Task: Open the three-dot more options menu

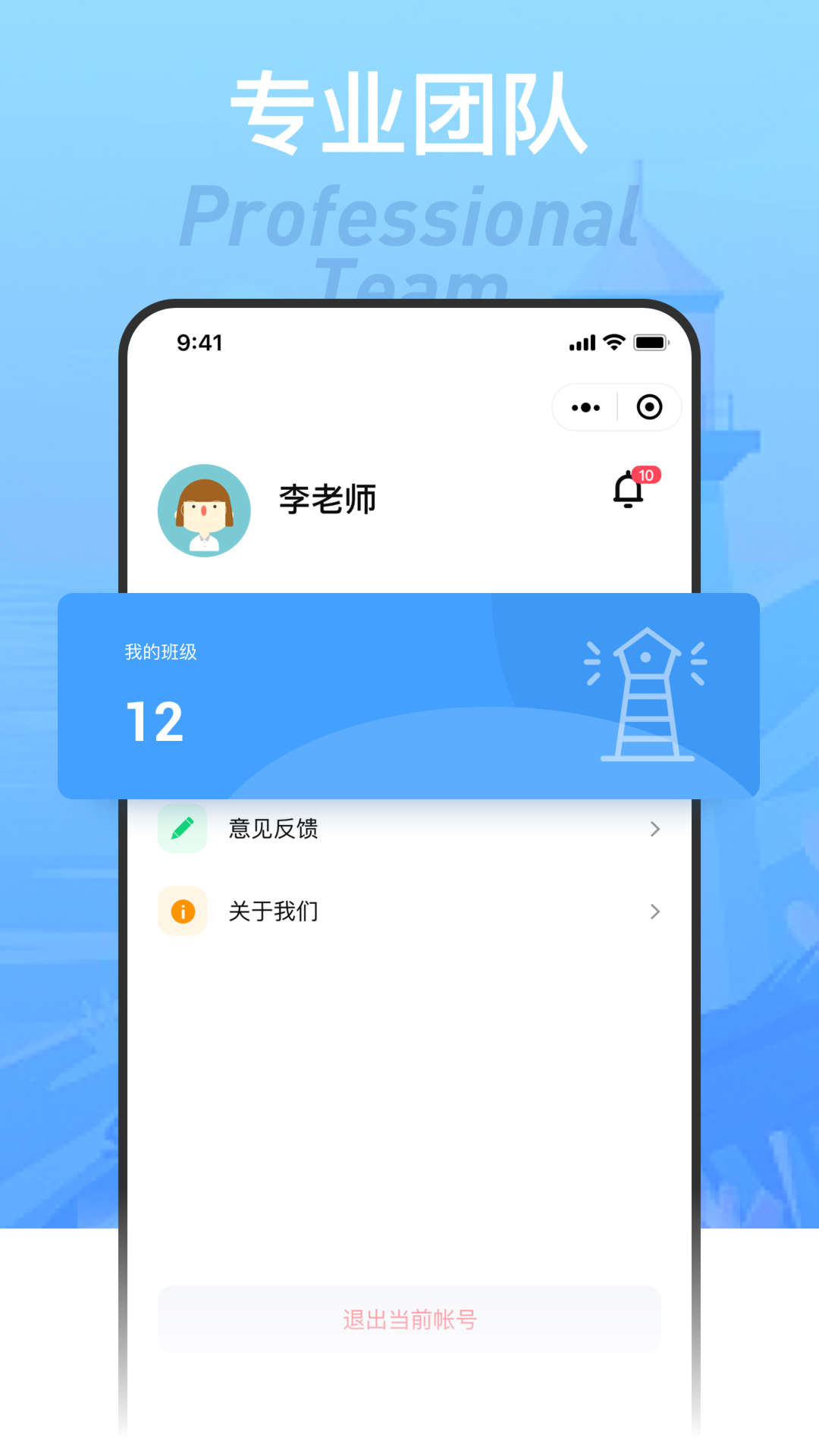Action: (x=585, y=407)
